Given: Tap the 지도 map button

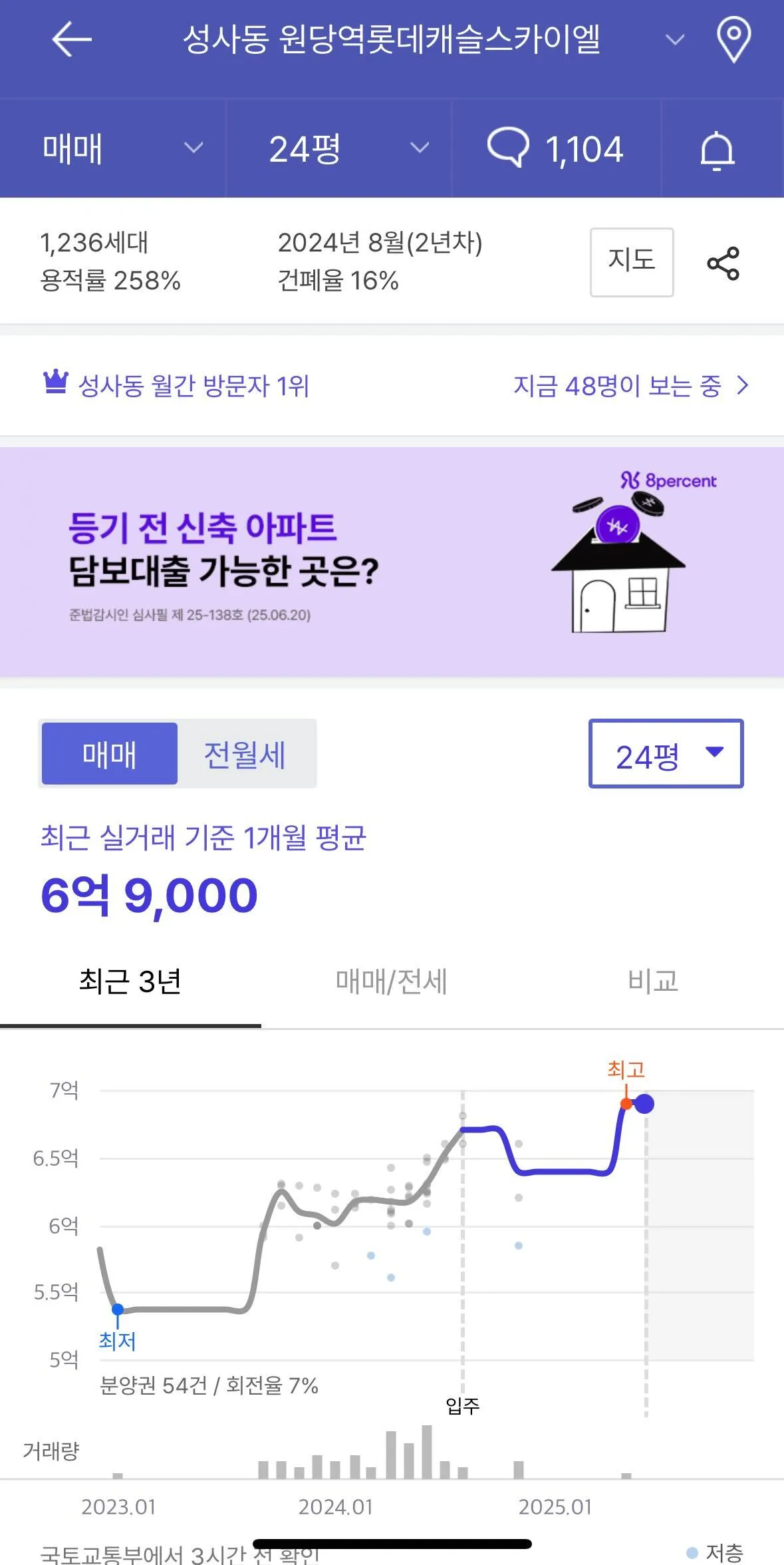Looking at the screenshot, I should pyautogui.click(x=631, y=261).
